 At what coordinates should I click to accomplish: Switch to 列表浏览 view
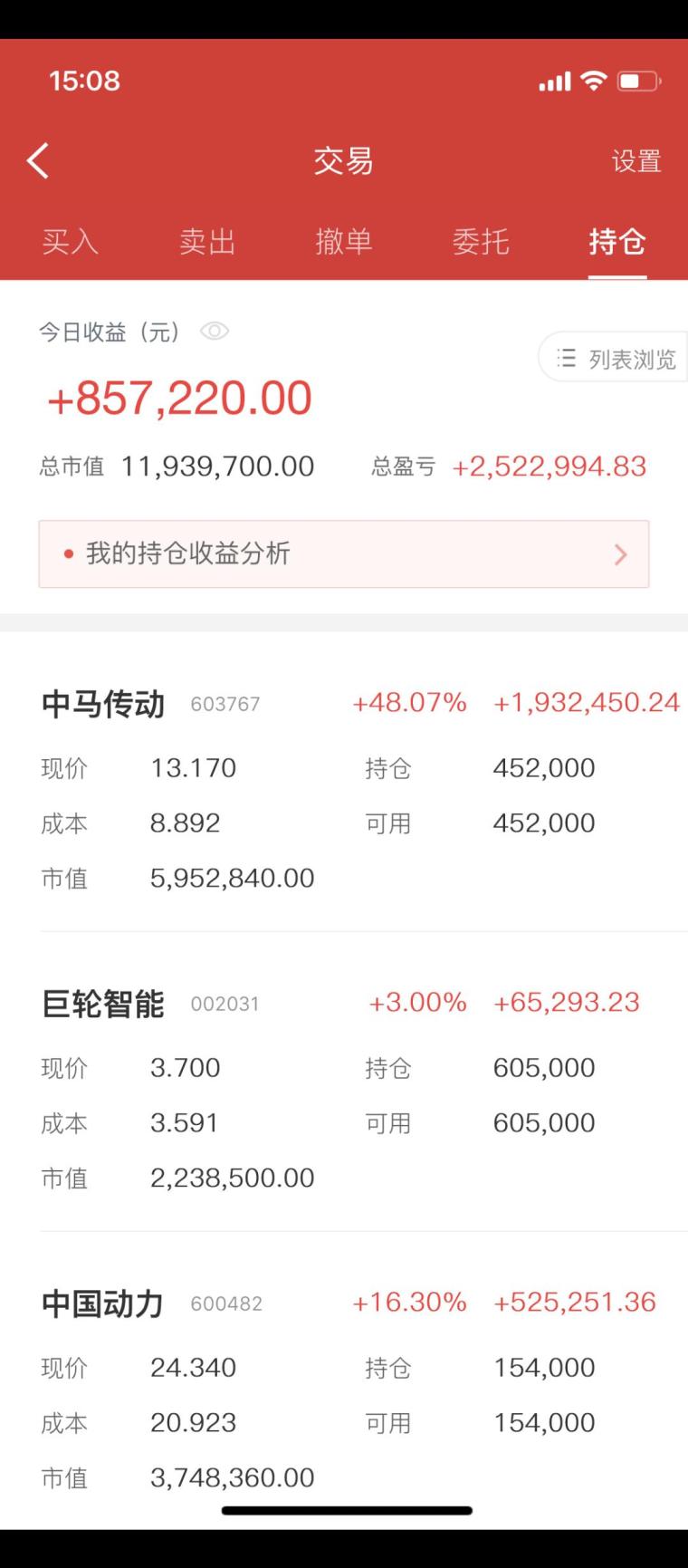[x=617, y=359]
